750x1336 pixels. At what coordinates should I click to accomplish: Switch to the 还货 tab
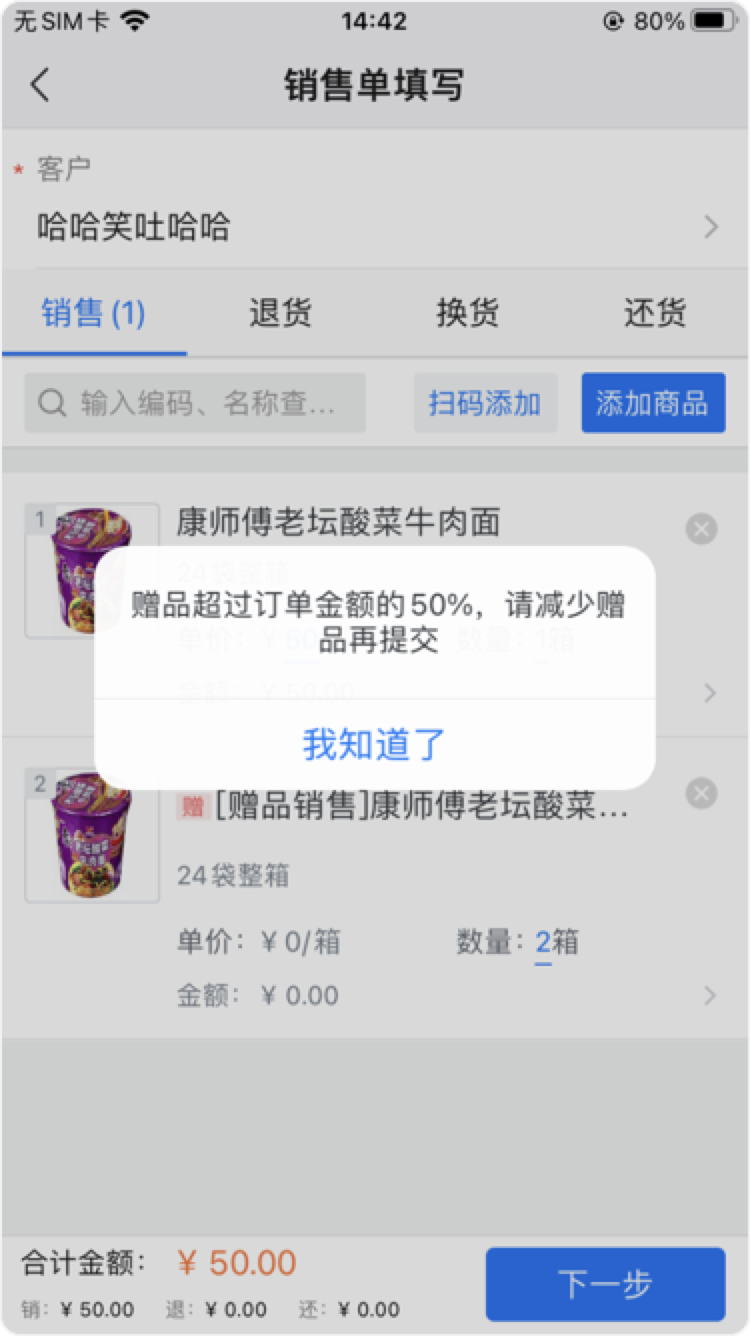655,313
